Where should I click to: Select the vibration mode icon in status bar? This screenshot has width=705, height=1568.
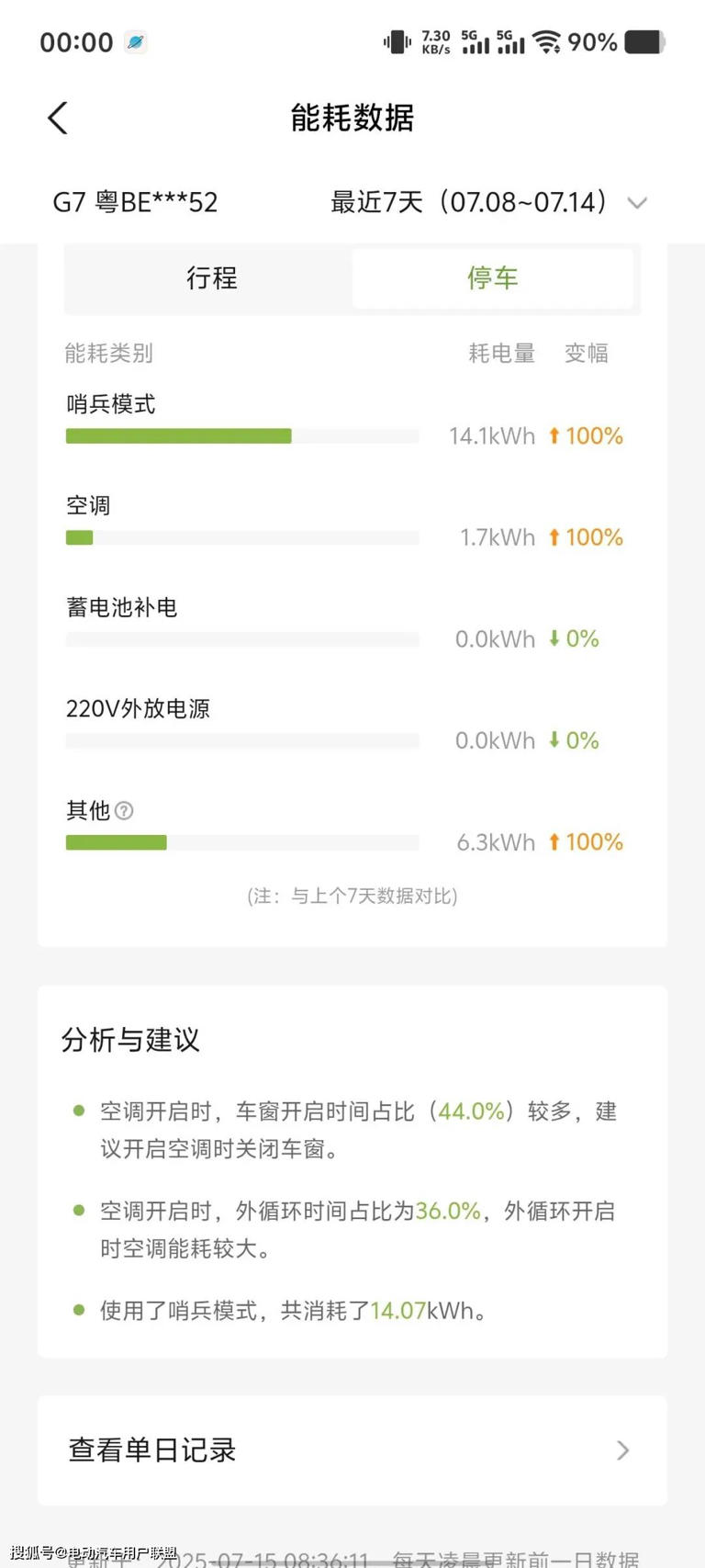pos(397,41)
